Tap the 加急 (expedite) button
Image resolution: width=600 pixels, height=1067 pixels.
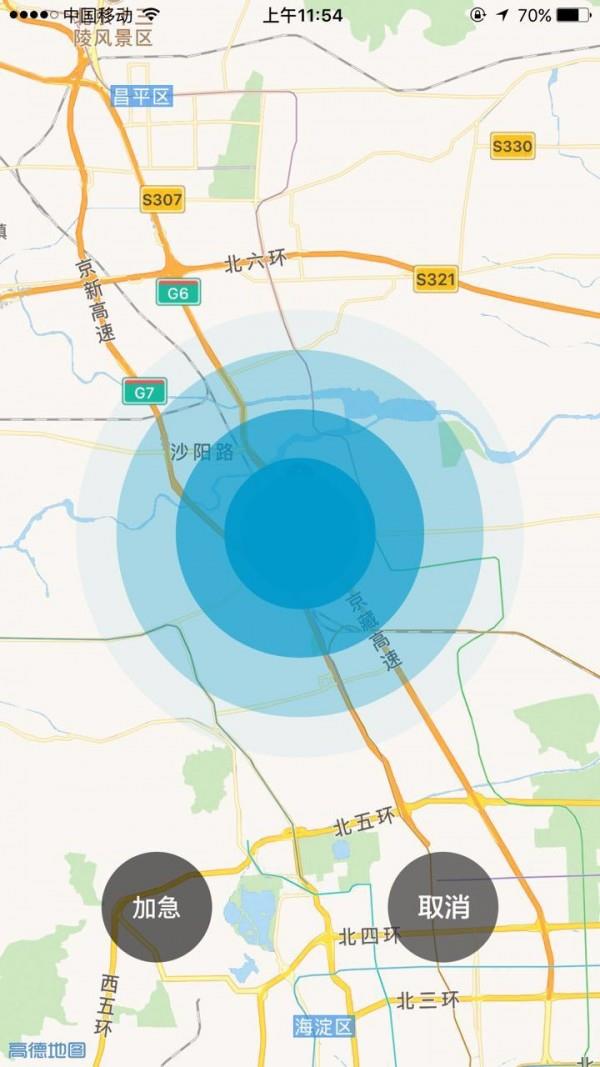pos(157,907)
